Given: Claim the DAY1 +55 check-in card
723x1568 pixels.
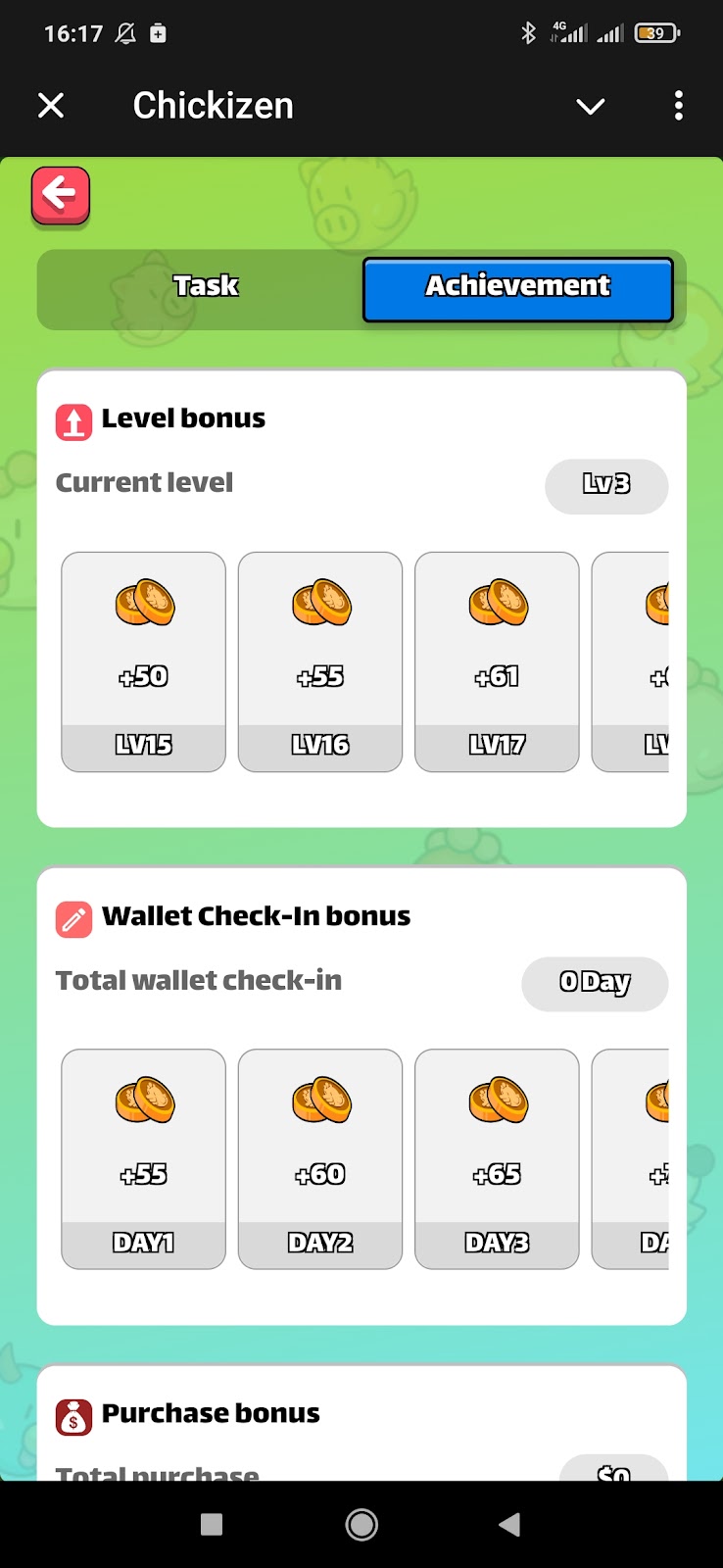Looking at the screenshot, I should [x=143, y=1158].
